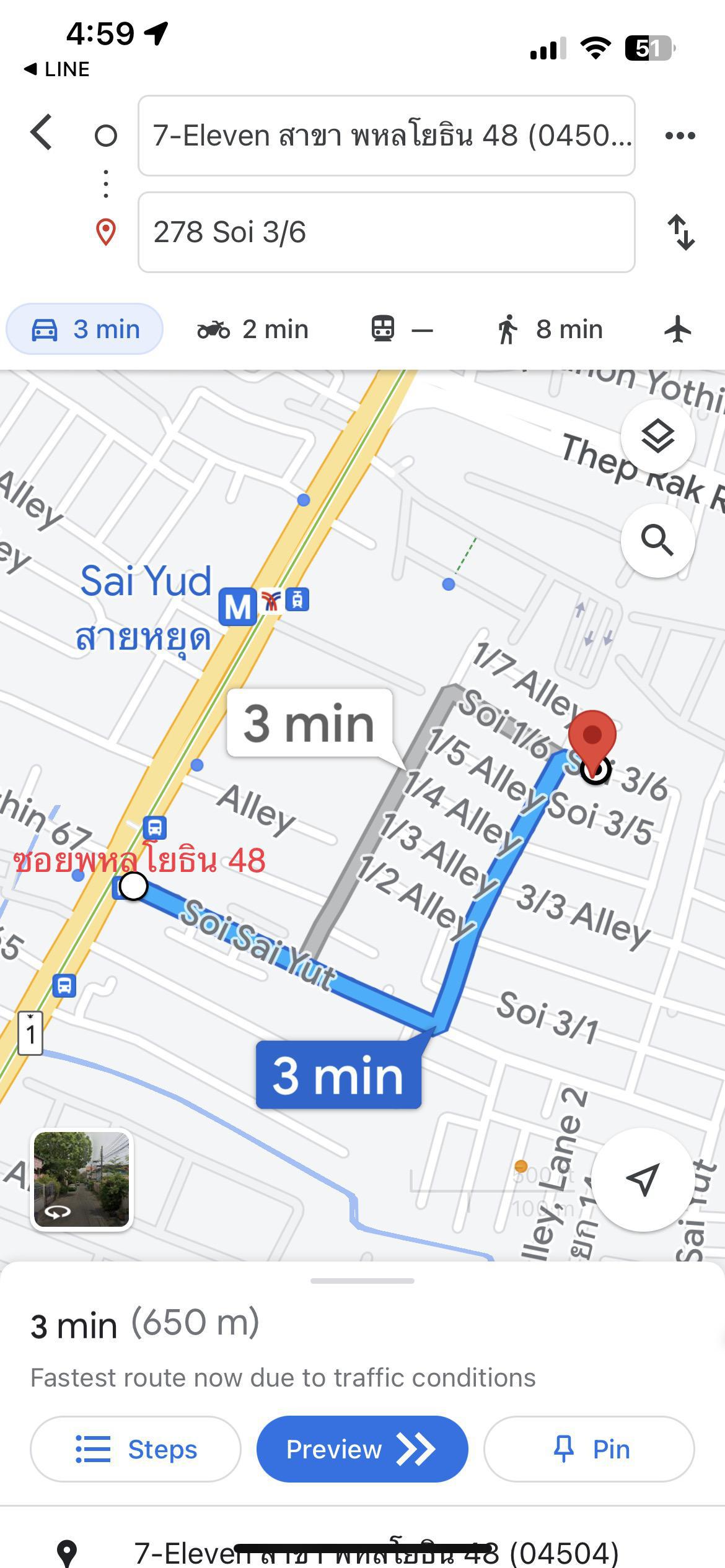This screenshot has height=1568, width=725.
Task: Select the gray alternate 3 min route
Action: point(309,723)
